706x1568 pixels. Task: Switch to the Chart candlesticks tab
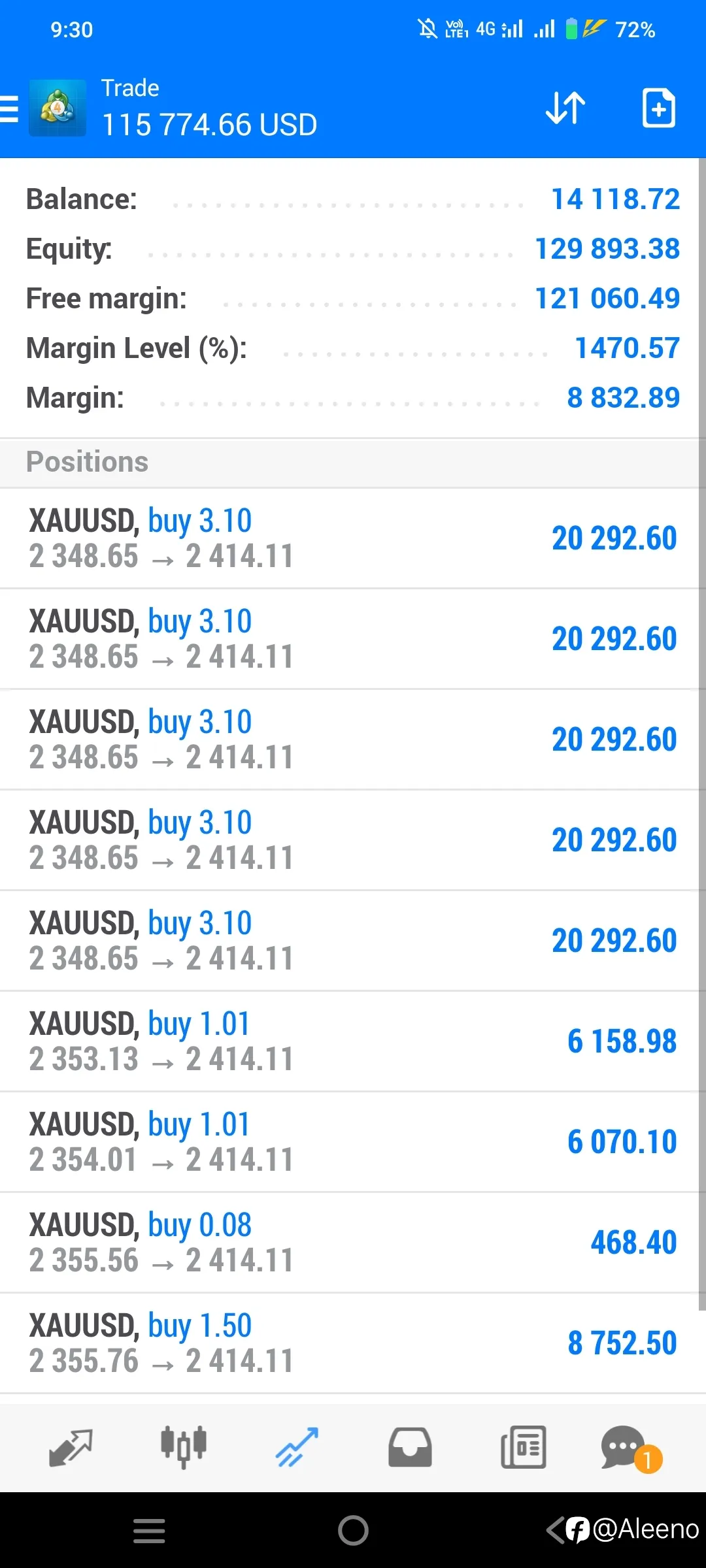pos(184,1448)
